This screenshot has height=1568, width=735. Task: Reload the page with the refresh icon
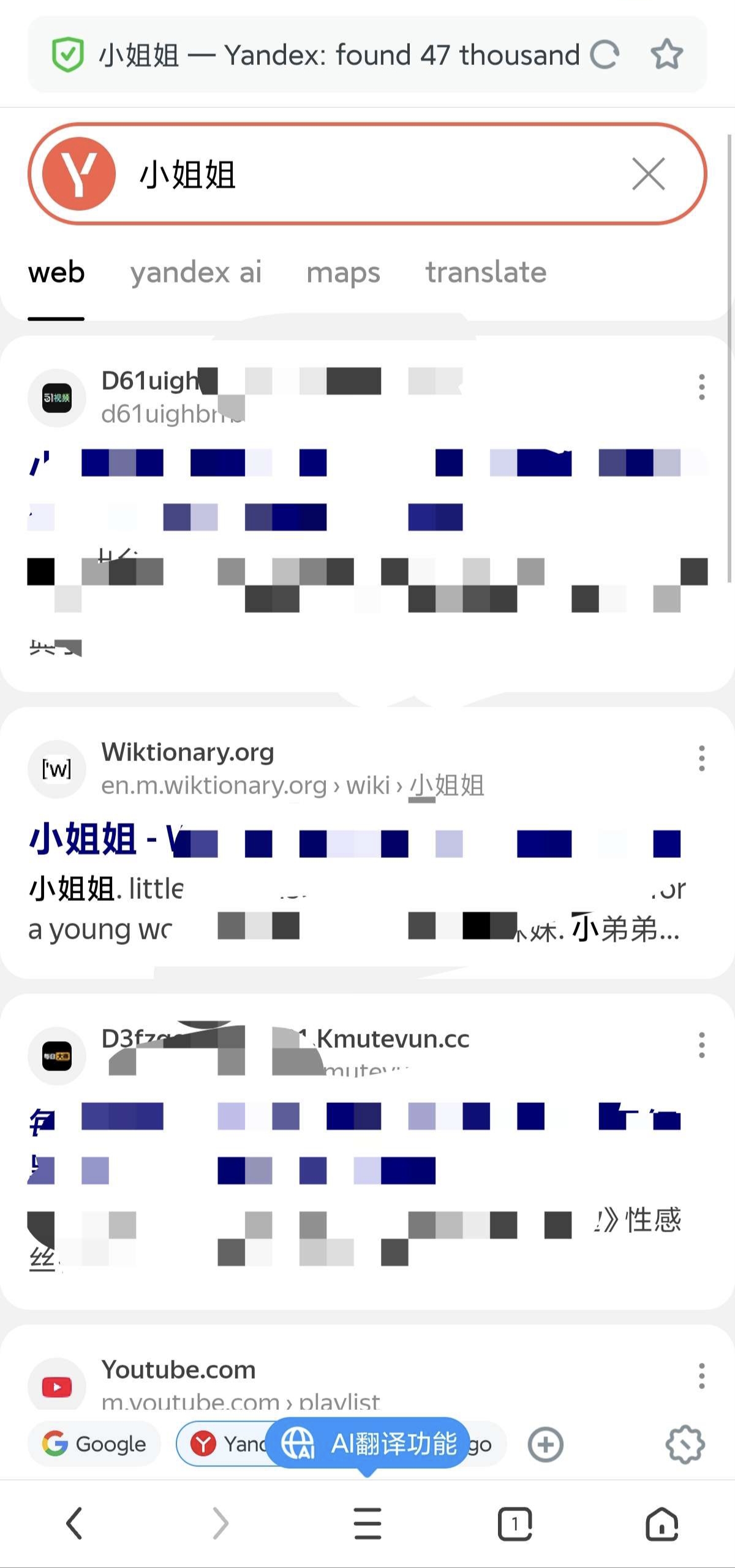point(605,54)
